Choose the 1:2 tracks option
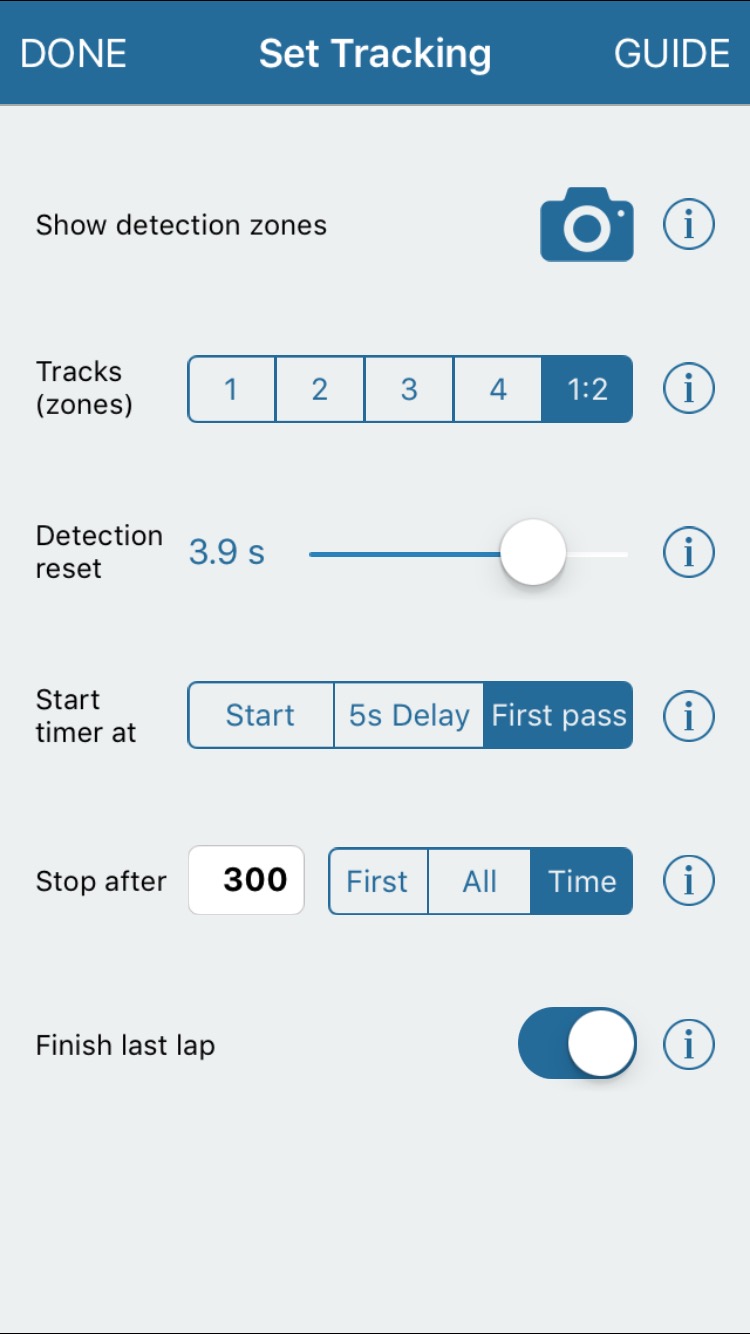750x1334 pixels. tap(588, 389)
